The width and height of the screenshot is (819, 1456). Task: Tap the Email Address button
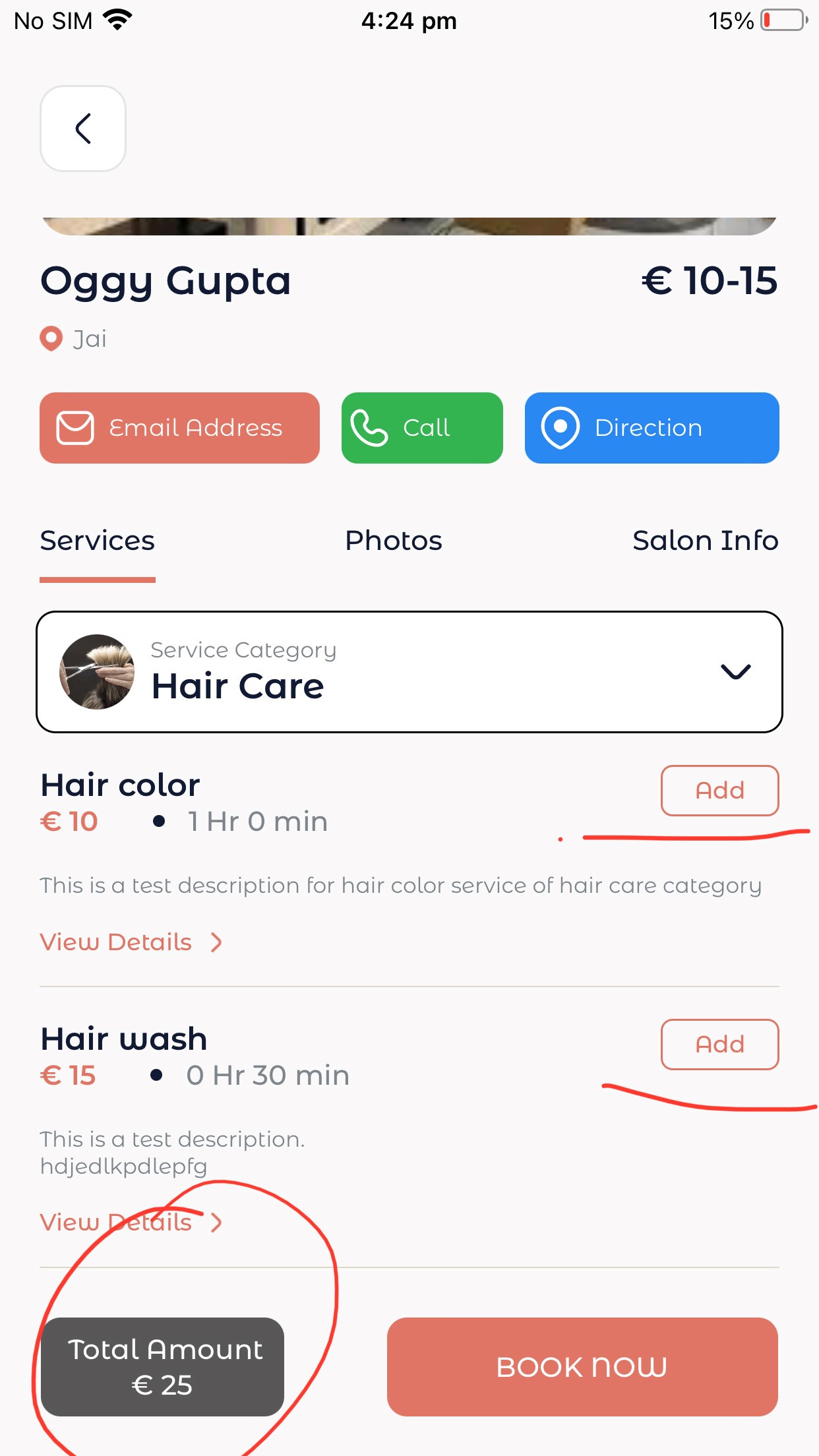pyautogui.click(x=179, y=428)
